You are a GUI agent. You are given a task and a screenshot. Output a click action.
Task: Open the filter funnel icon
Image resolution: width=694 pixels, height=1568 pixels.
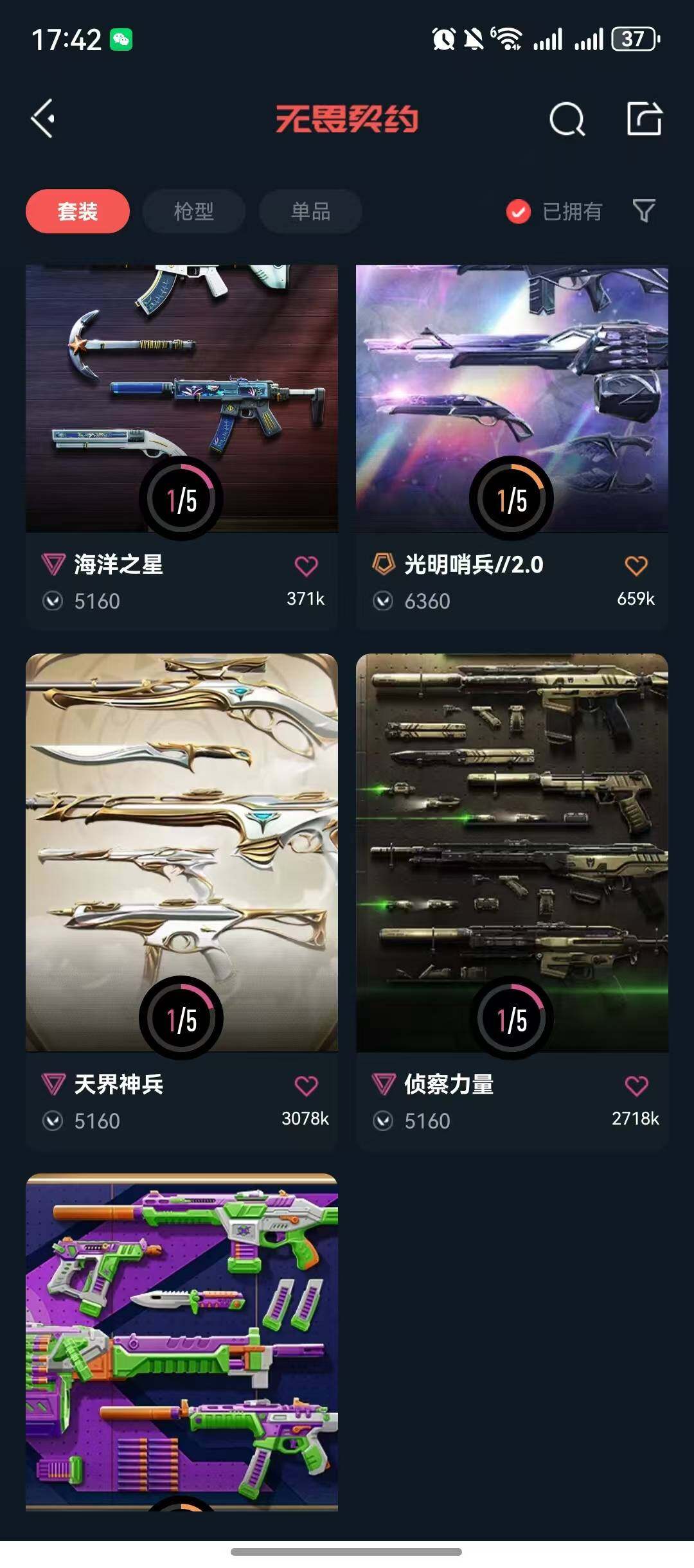click(x=644, y=211)
